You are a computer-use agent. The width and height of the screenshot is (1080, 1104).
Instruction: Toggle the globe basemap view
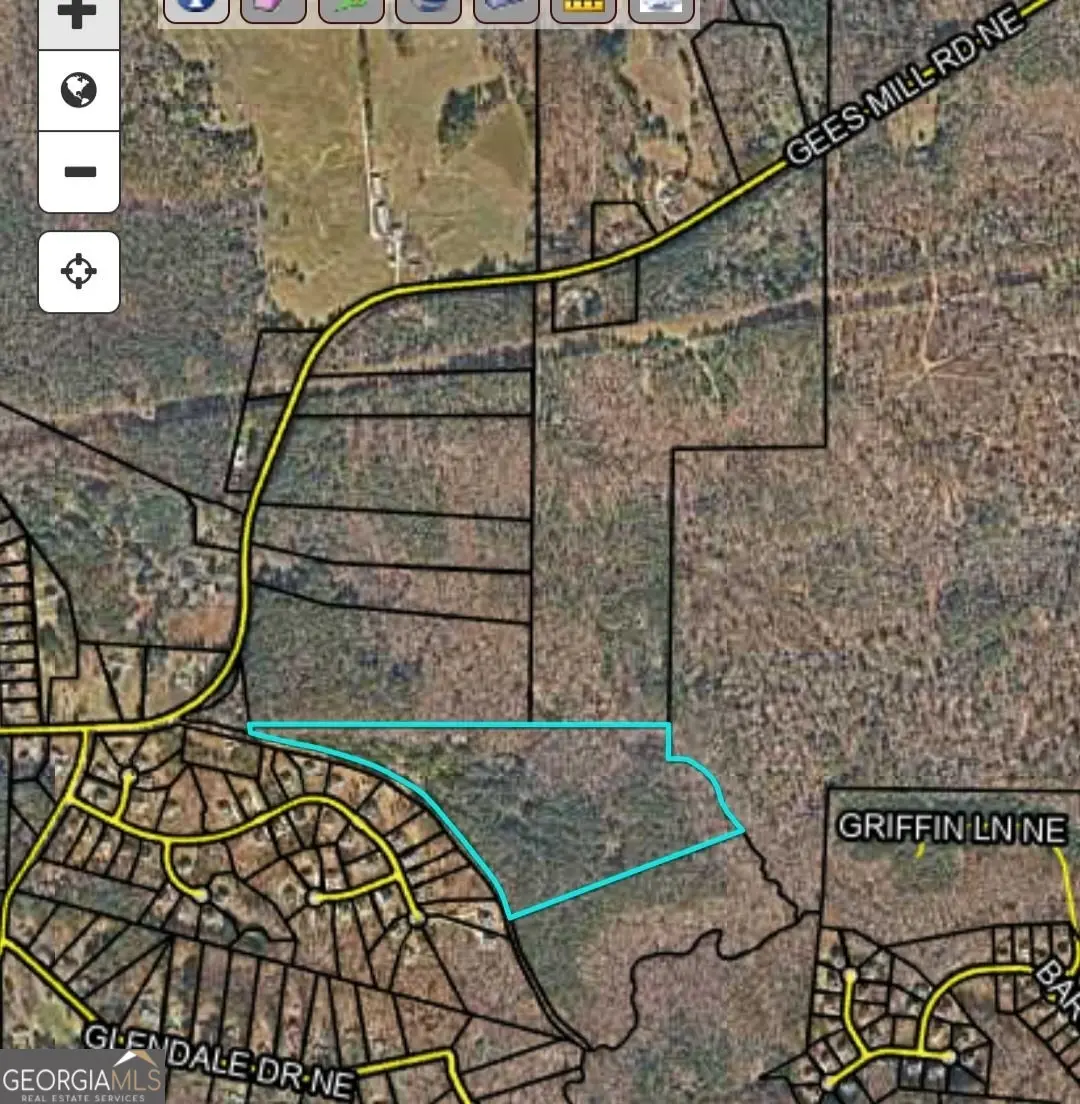[x=78, y=89]
